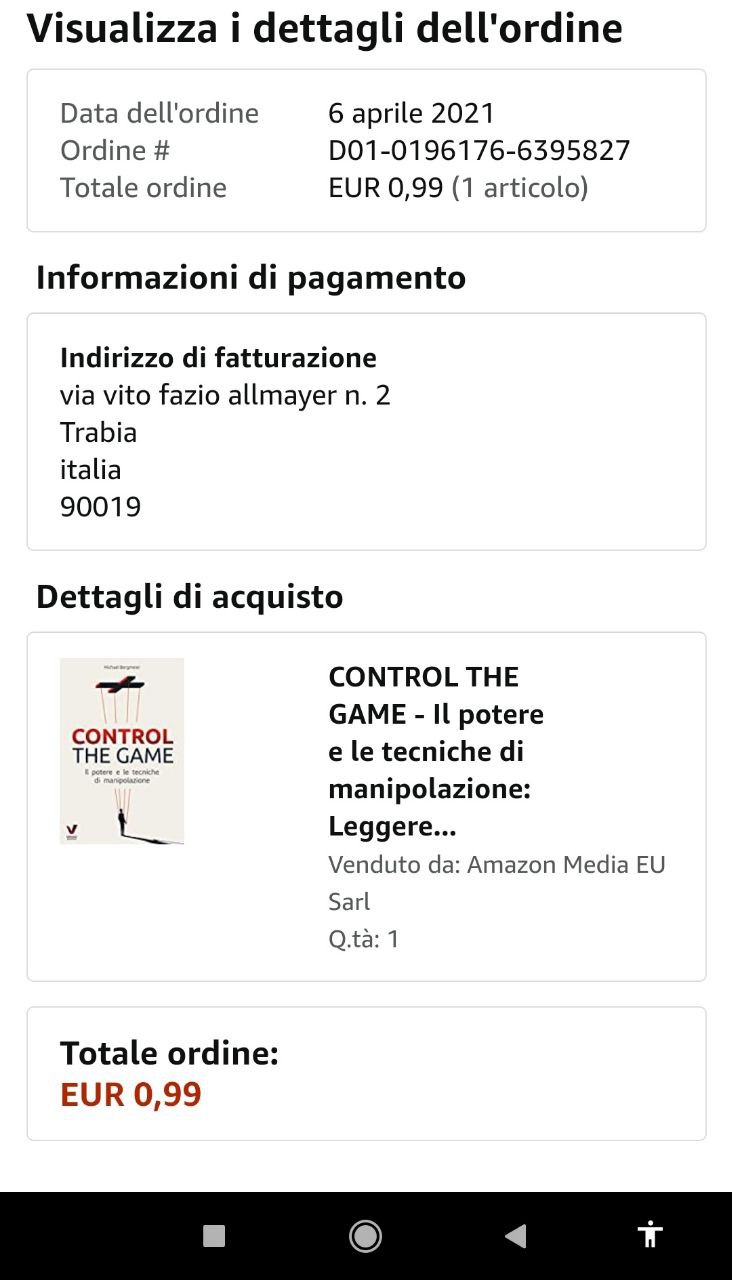Go to the home screen
The width and height of the screenshot is (732, 1280).
[x=365, y=1237]
